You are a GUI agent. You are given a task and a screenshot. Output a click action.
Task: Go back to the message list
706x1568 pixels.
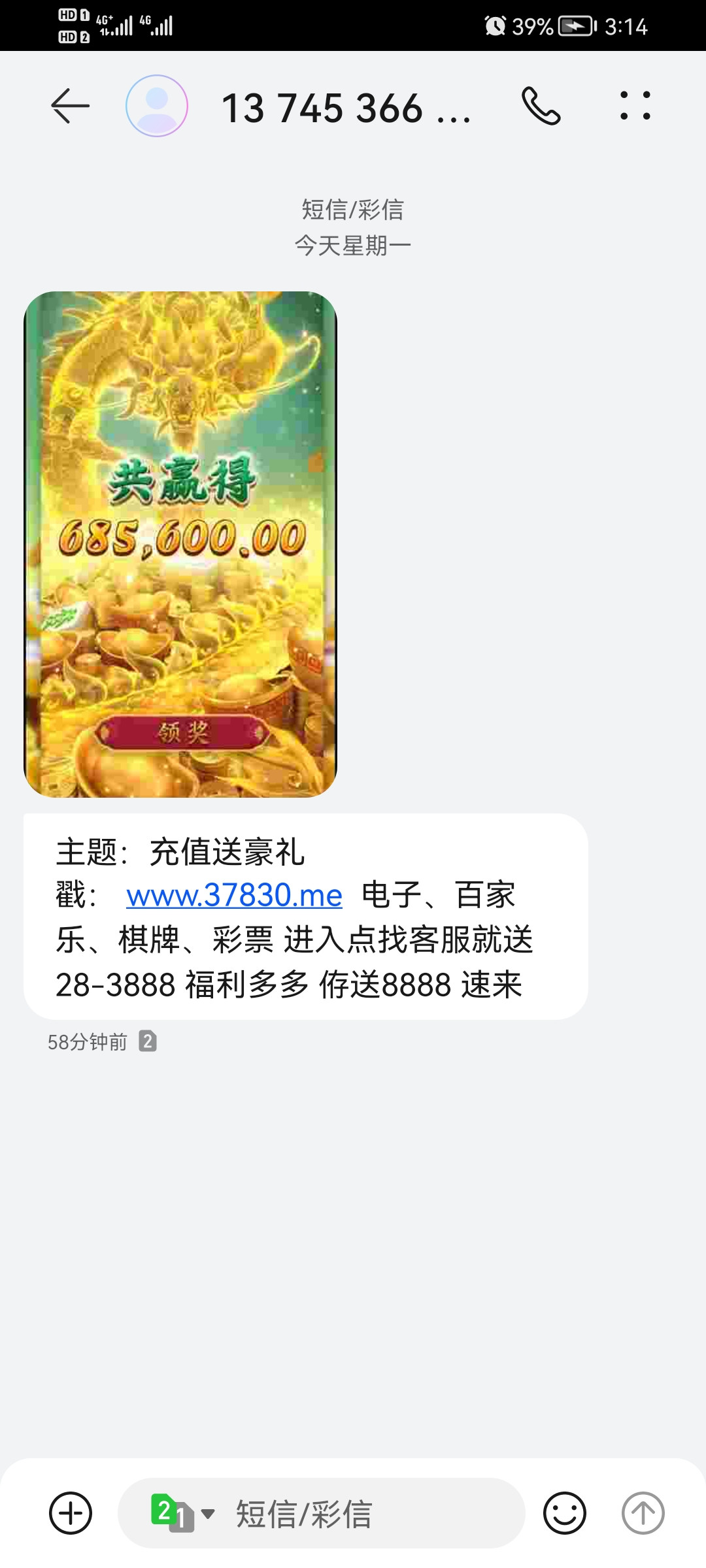click(70, 106)
